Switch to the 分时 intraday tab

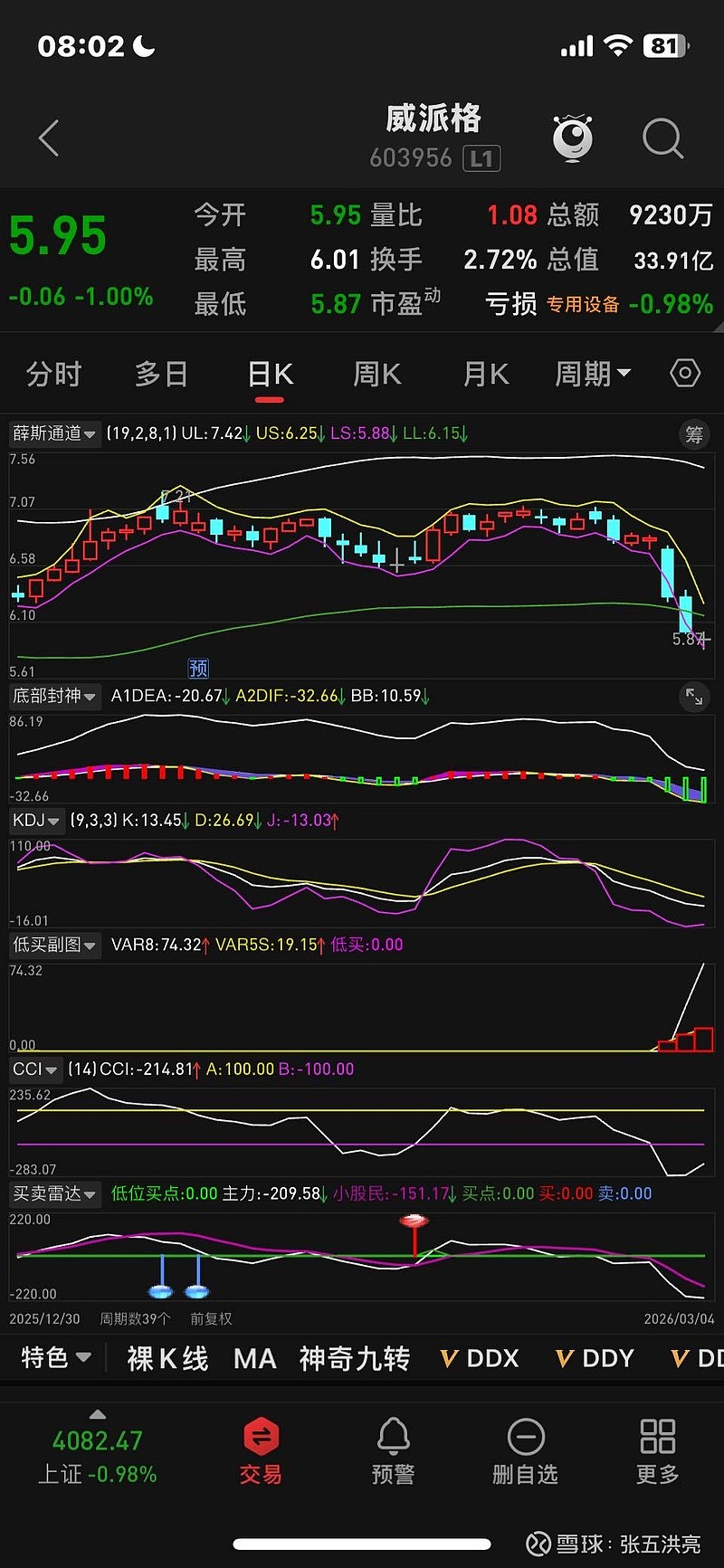[54, 373]
